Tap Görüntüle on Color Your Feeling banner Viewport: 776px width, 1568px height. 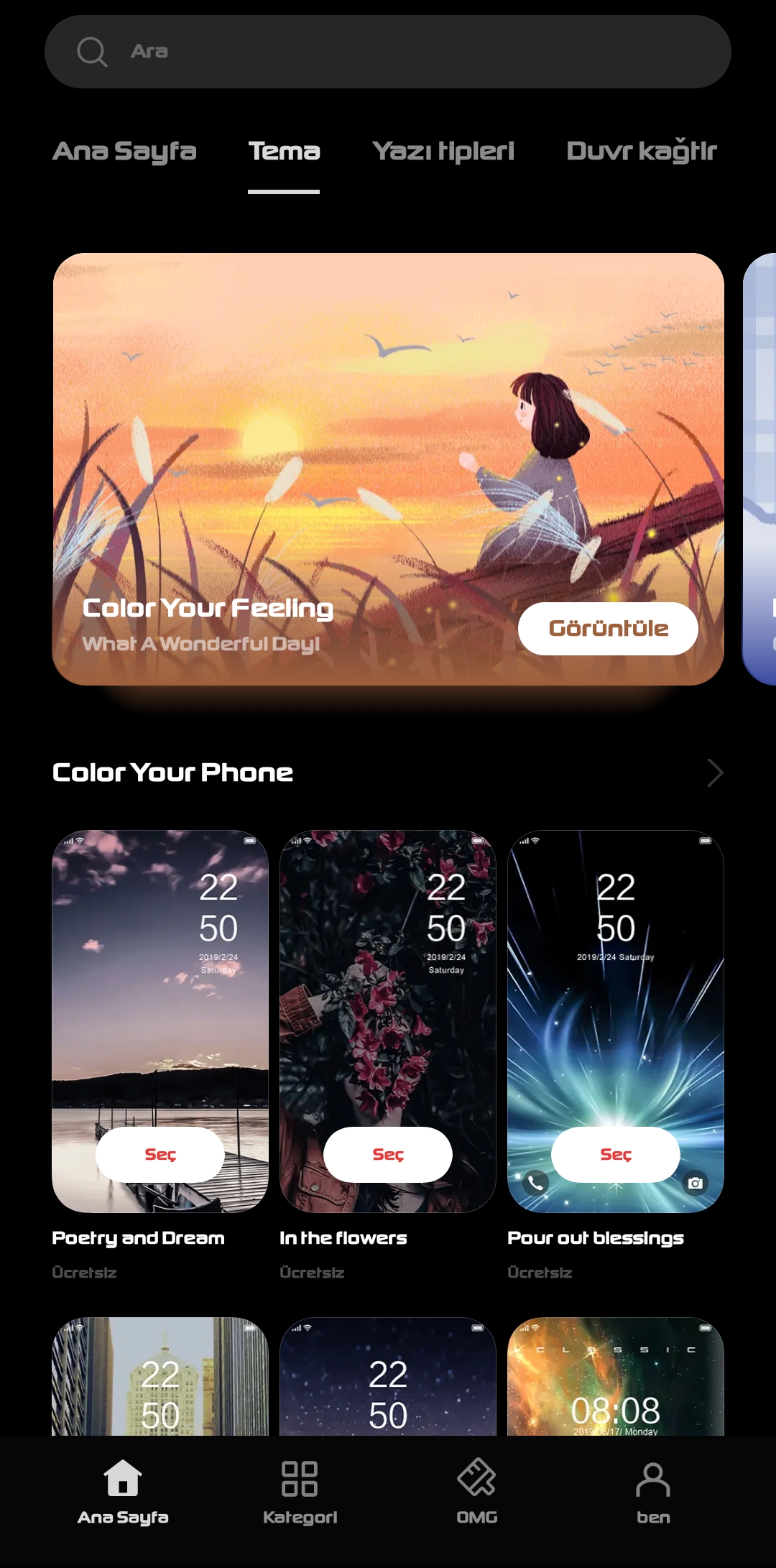point(608,629)
